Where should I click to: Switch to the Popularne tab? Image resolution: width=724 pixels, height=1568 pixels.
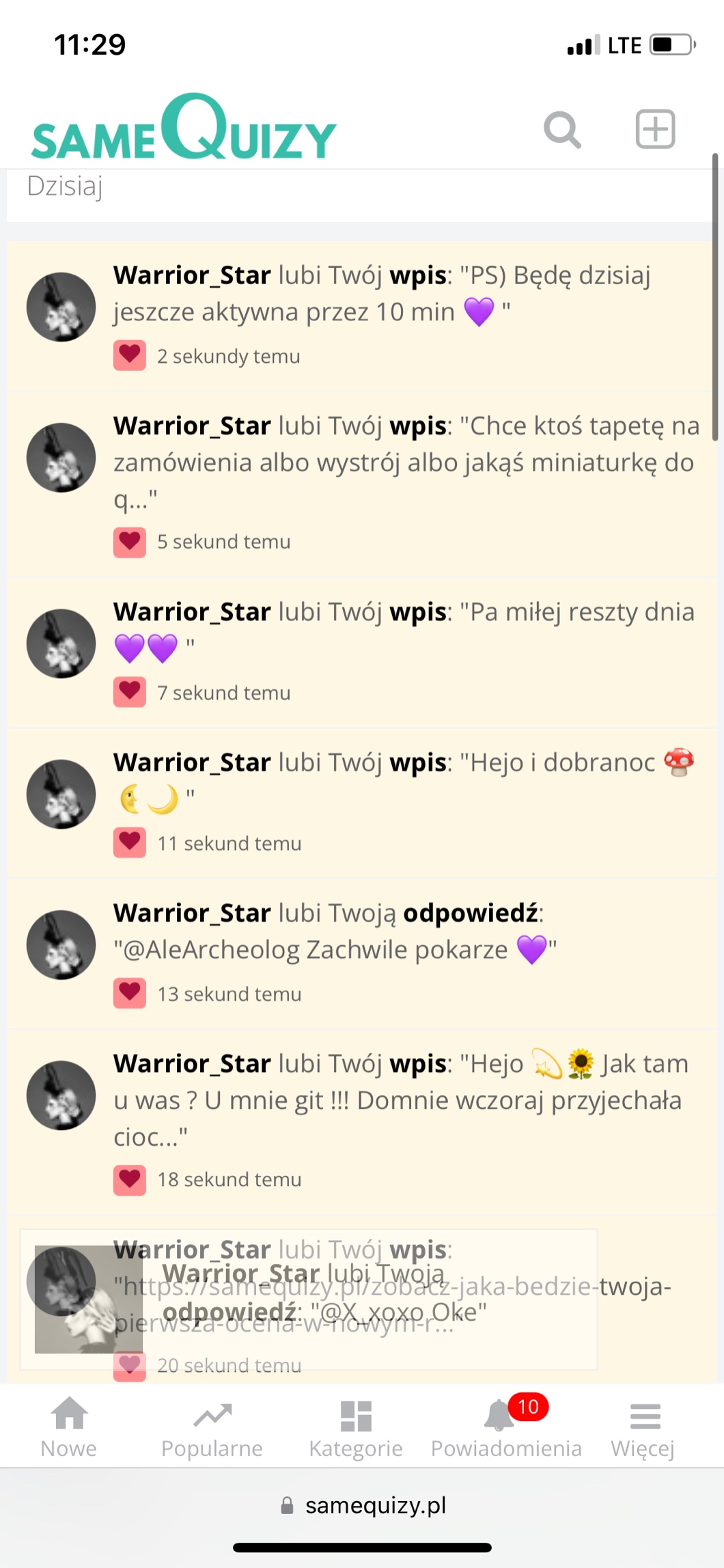pyautogui.click(x=212, y=1427)
